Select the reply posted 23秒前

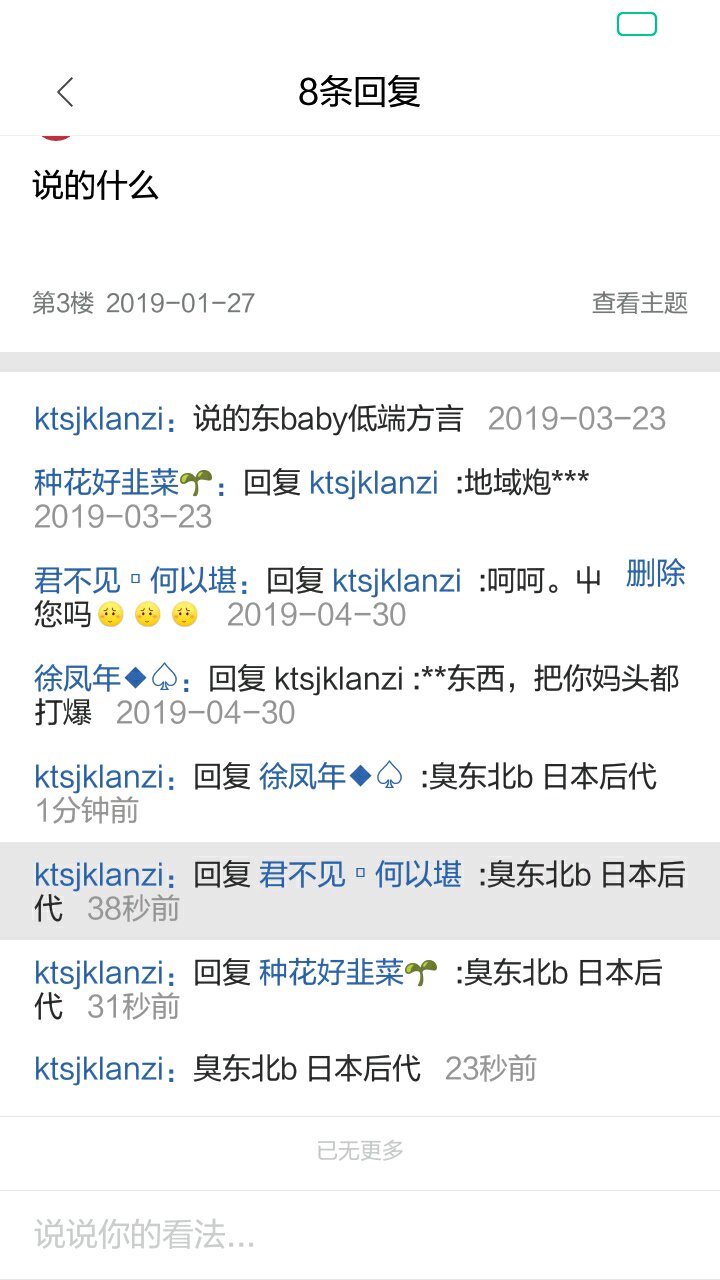[x=360, y=1068]
